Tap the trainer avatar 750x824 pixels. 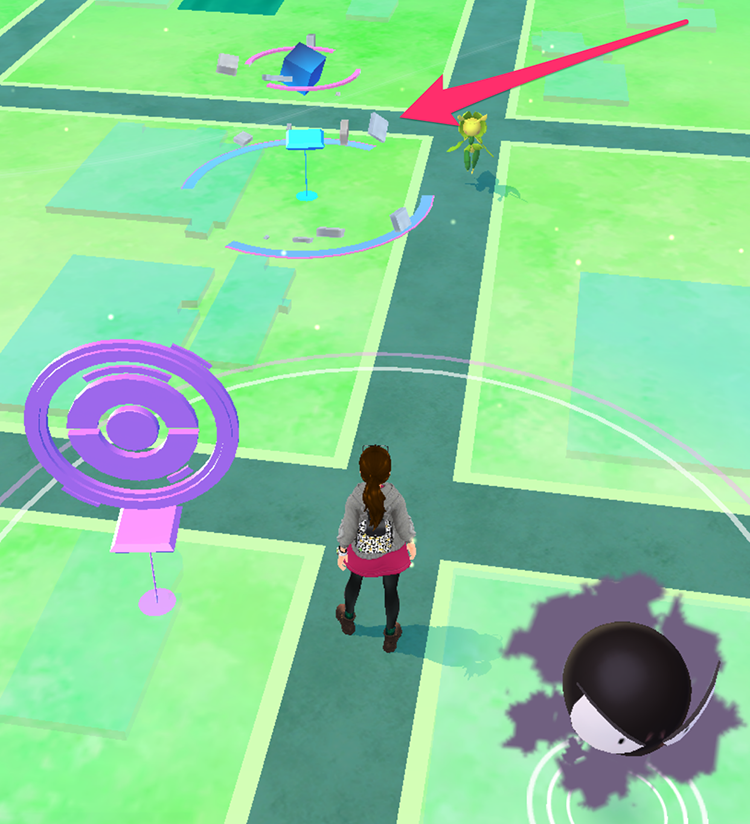375,540
